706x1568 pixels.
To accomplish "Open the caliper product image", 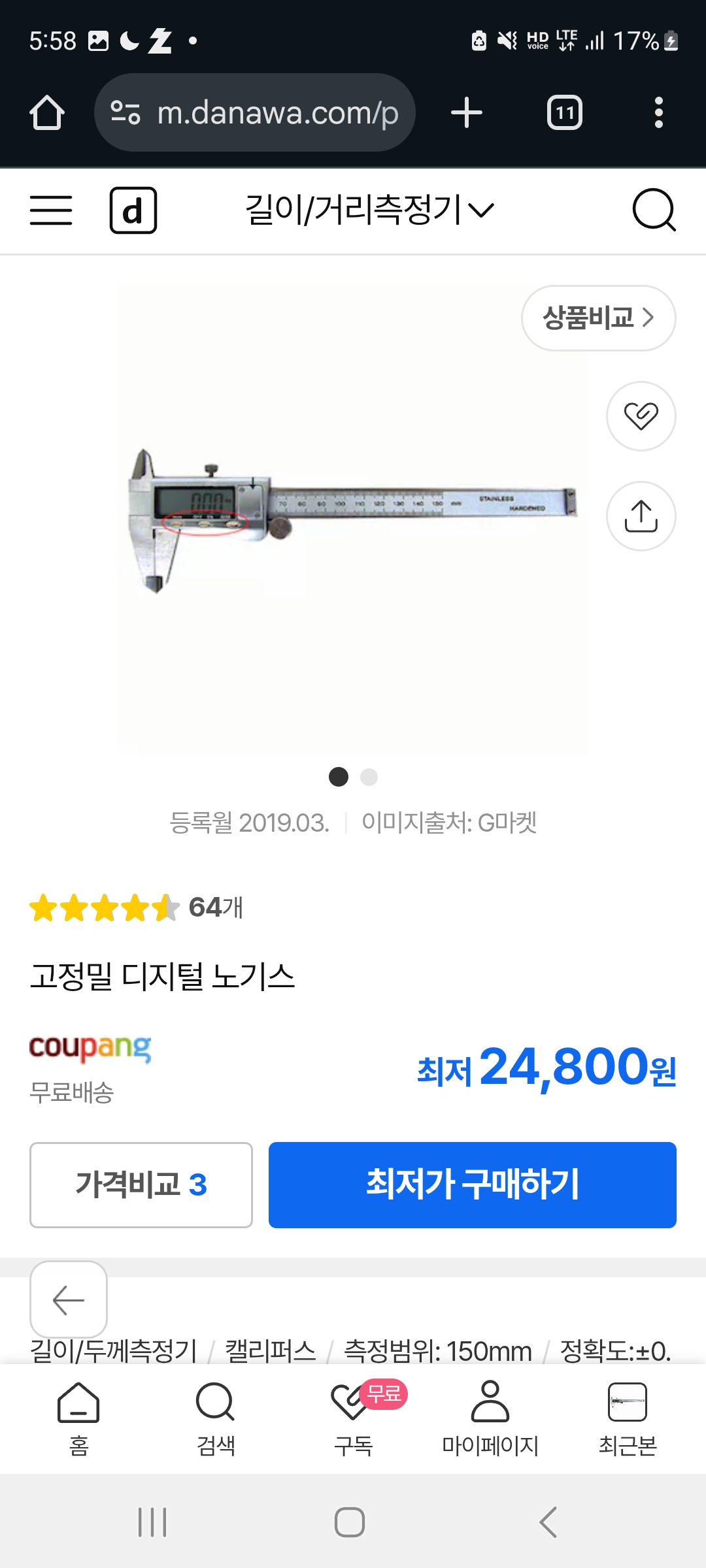I will pyautogui.click(x=353, y=519).
